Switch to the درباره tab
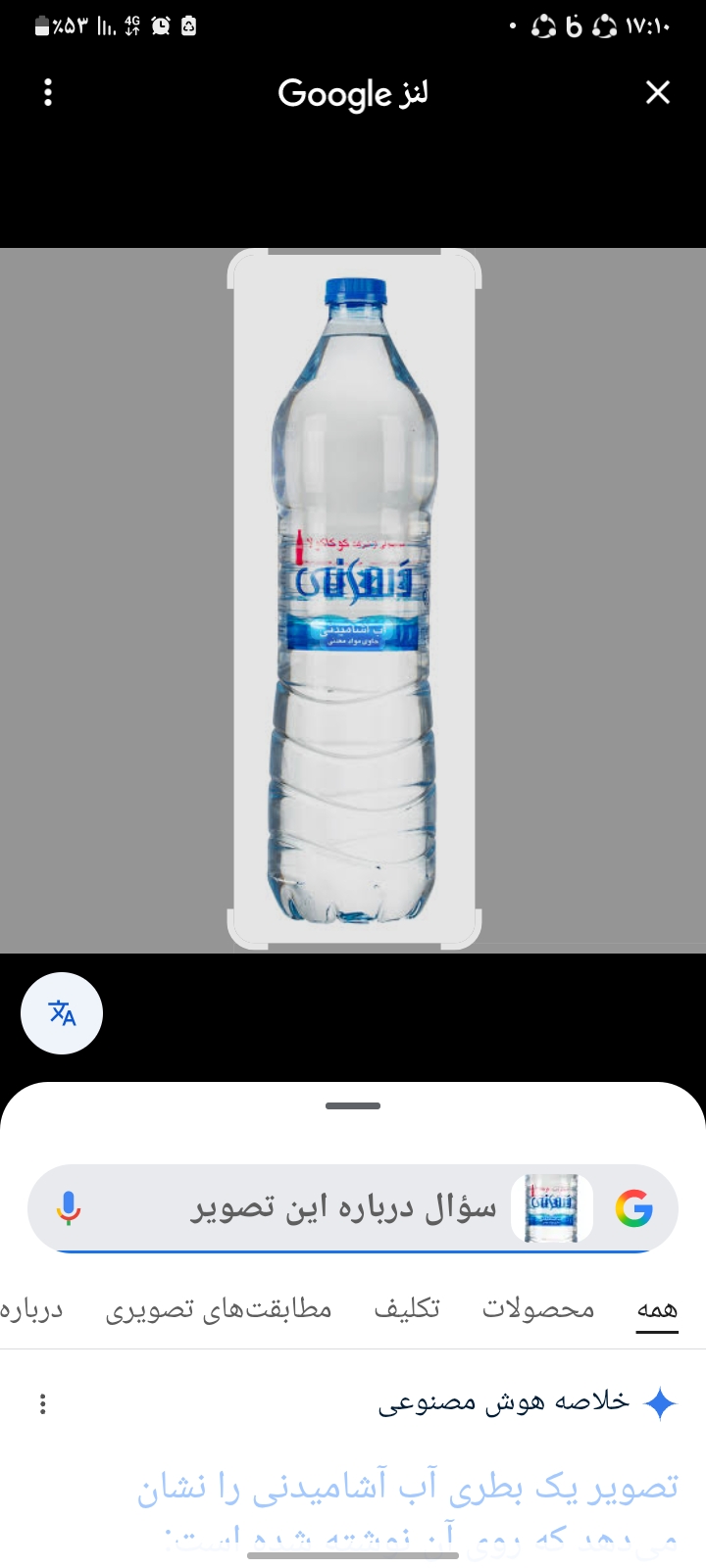Viewport: 706px width, 1568px height. pos(31,1309)
